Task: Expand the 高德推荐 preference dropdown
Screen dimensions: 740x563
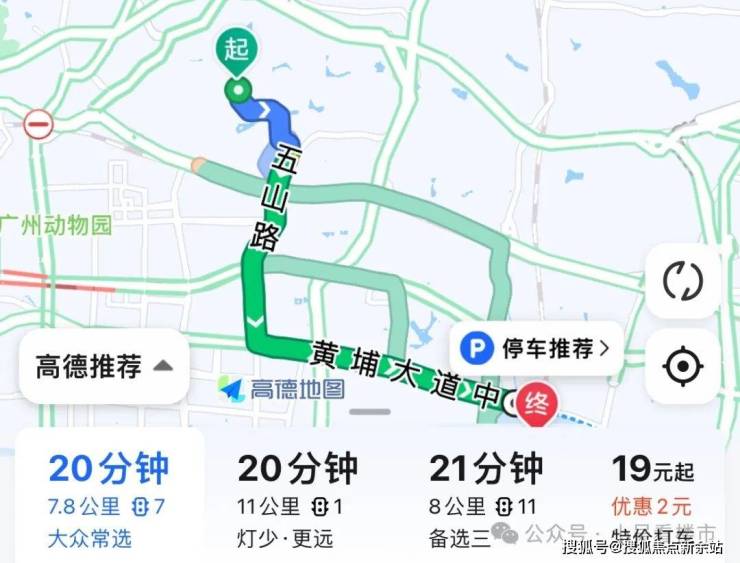Action: 103,367
